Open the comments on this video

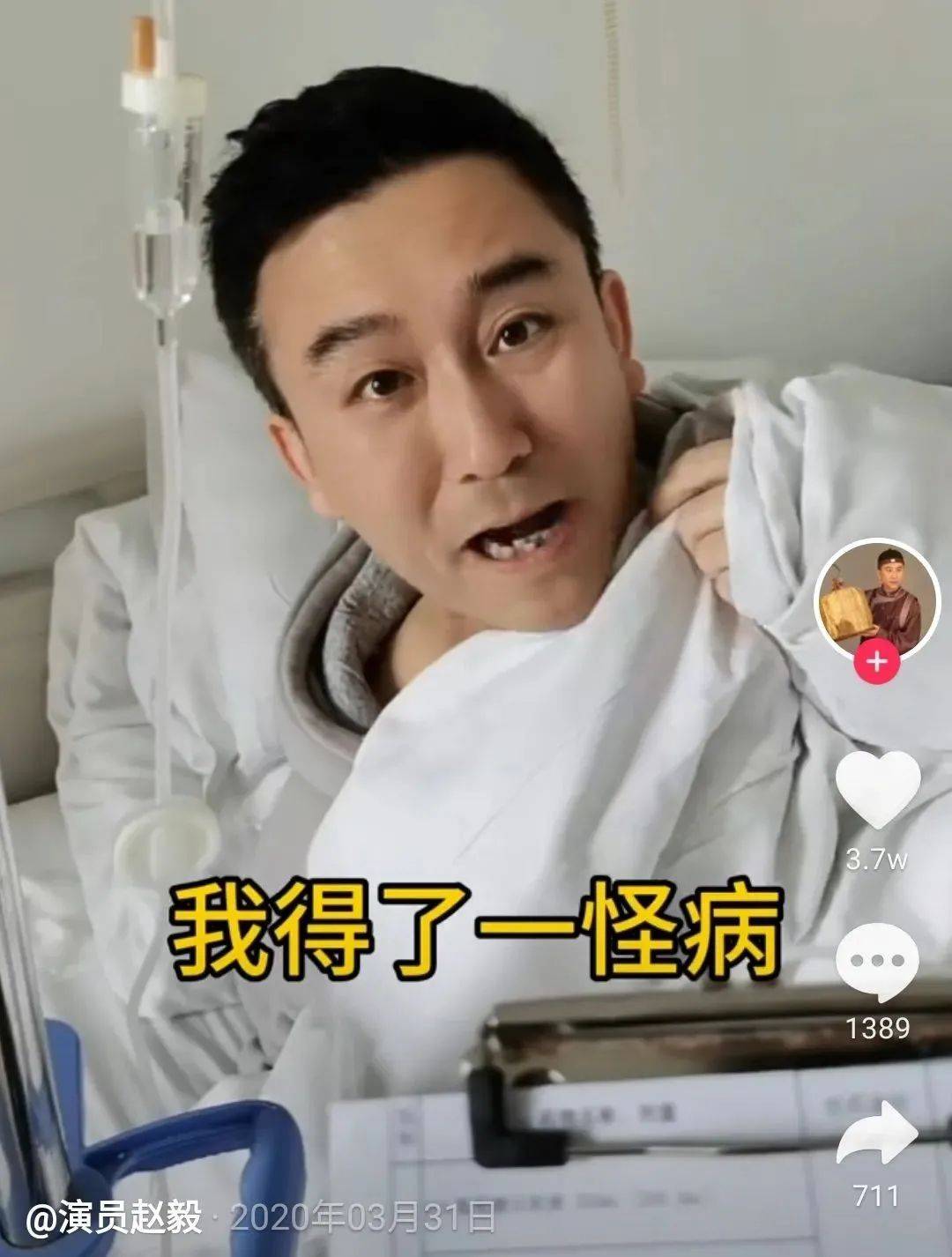(x=876, y=962)
